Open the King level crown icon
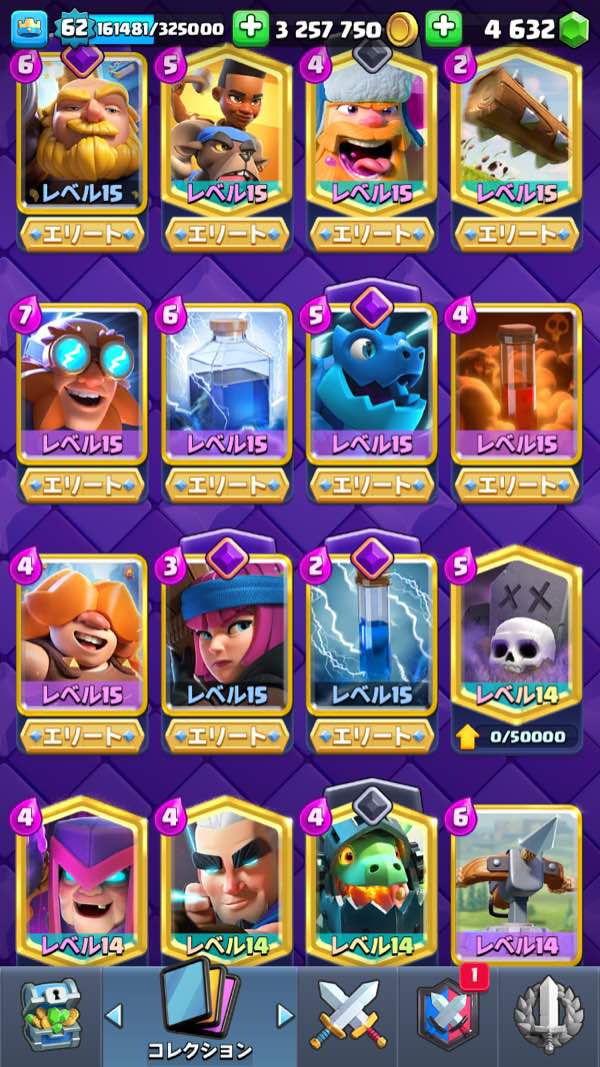600x1067 pixels. [29, 28]
